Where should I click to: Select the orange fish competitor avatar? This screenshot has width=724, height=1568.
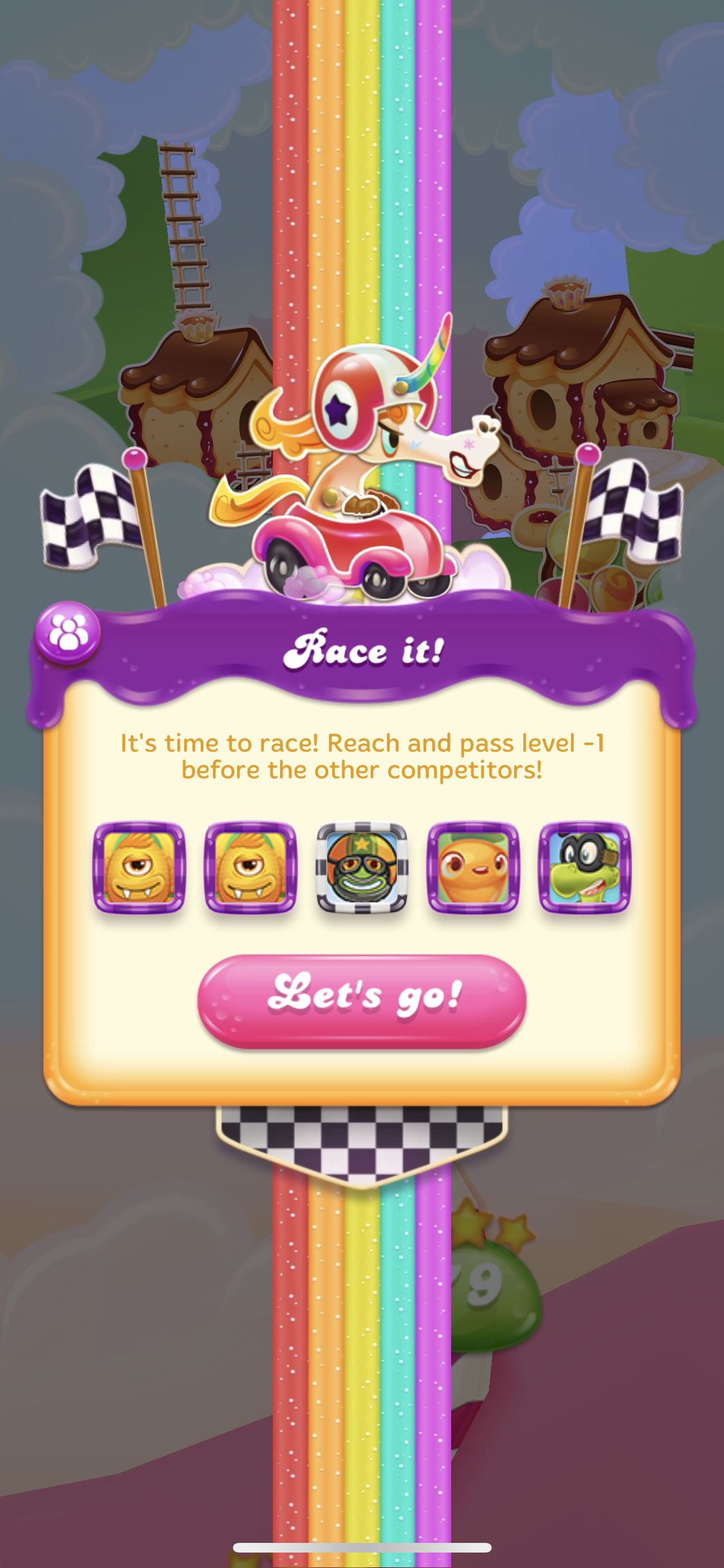coord(473,866)
